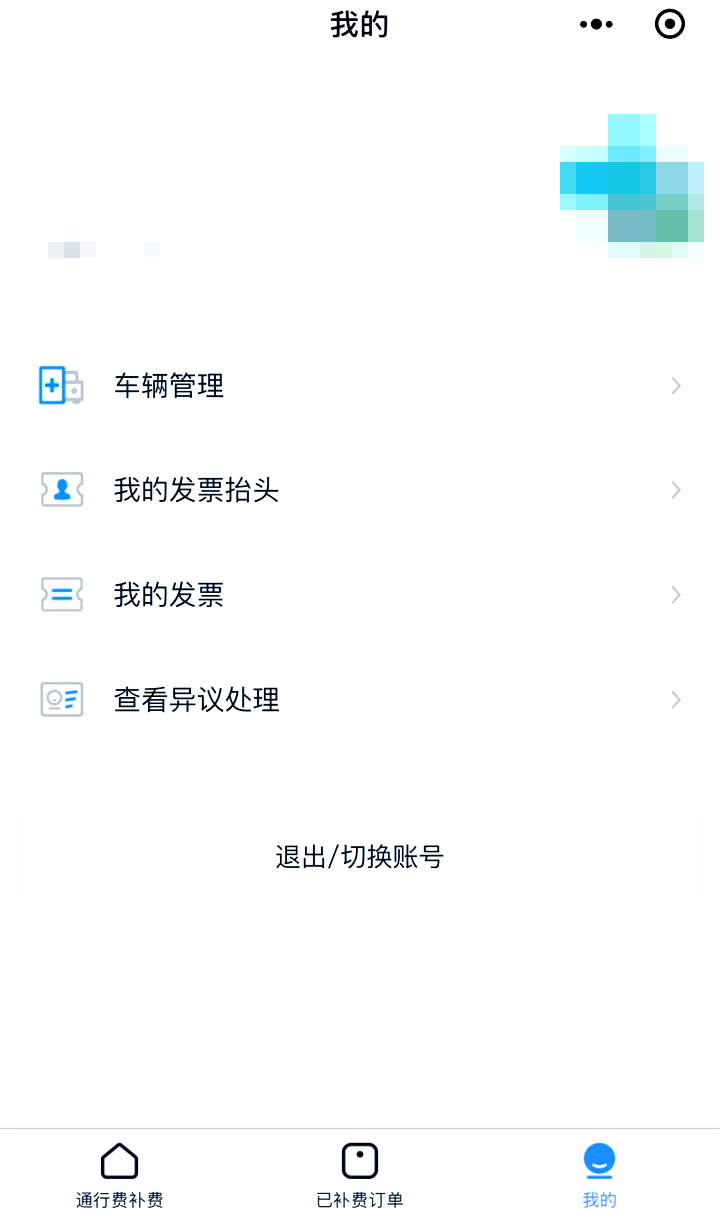Viewport: 720px width, 1213px height.
Task: Switch to the 已补费订单 tab
Action: pyautogui.click(x=360, y=1174)
